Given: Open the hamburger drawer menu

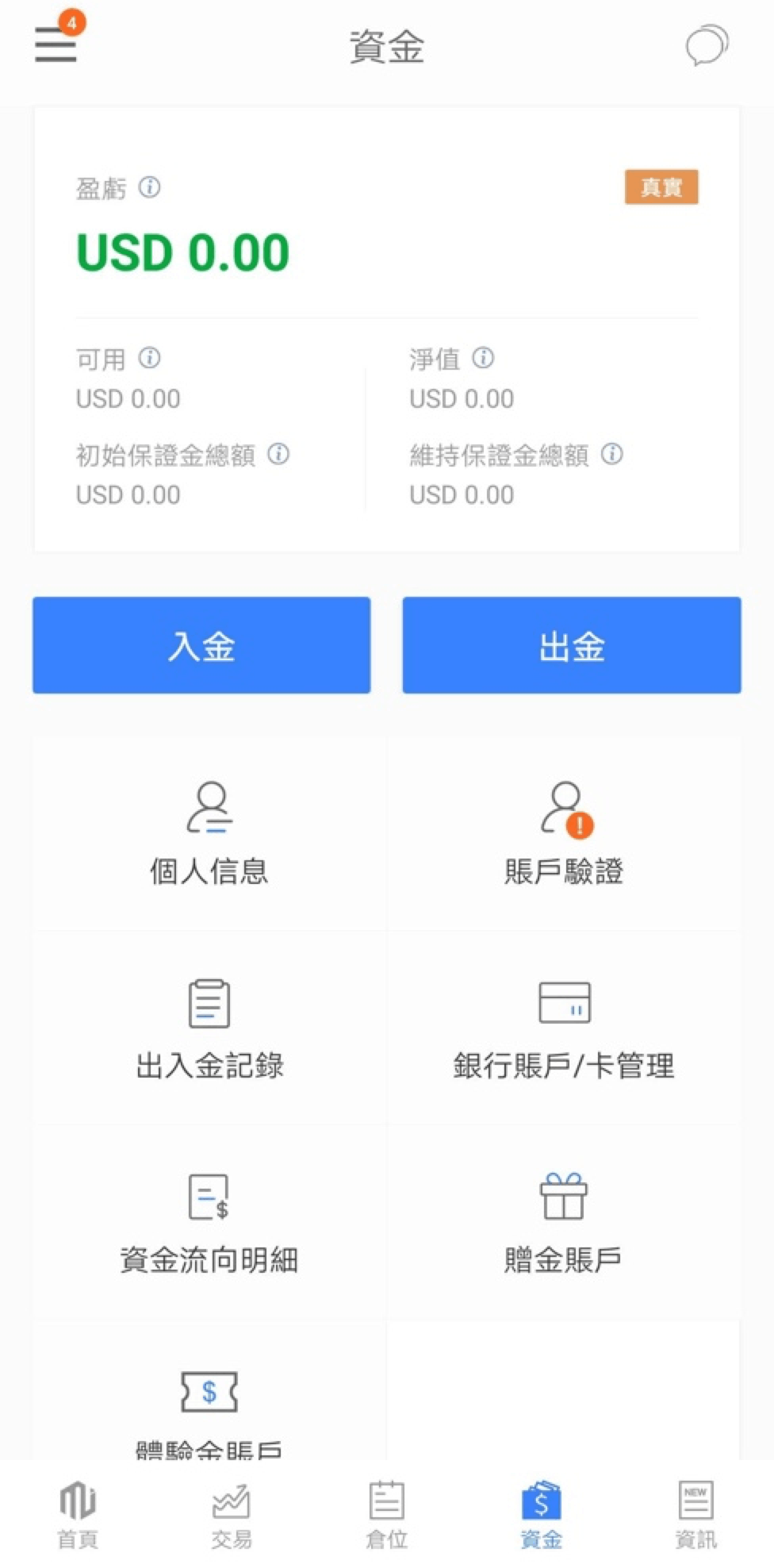Looking at the screenshot, I should coord(56,44).
